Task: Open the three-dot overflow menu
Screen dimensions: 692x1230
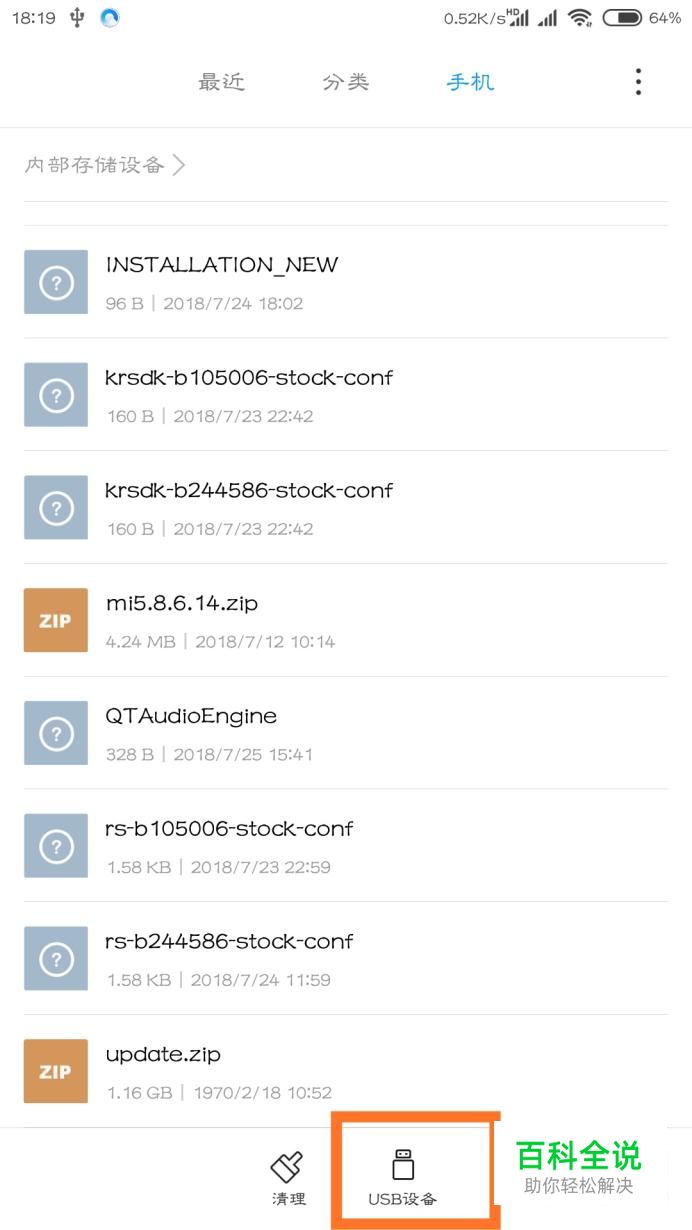Action: [x=638, y=82]
